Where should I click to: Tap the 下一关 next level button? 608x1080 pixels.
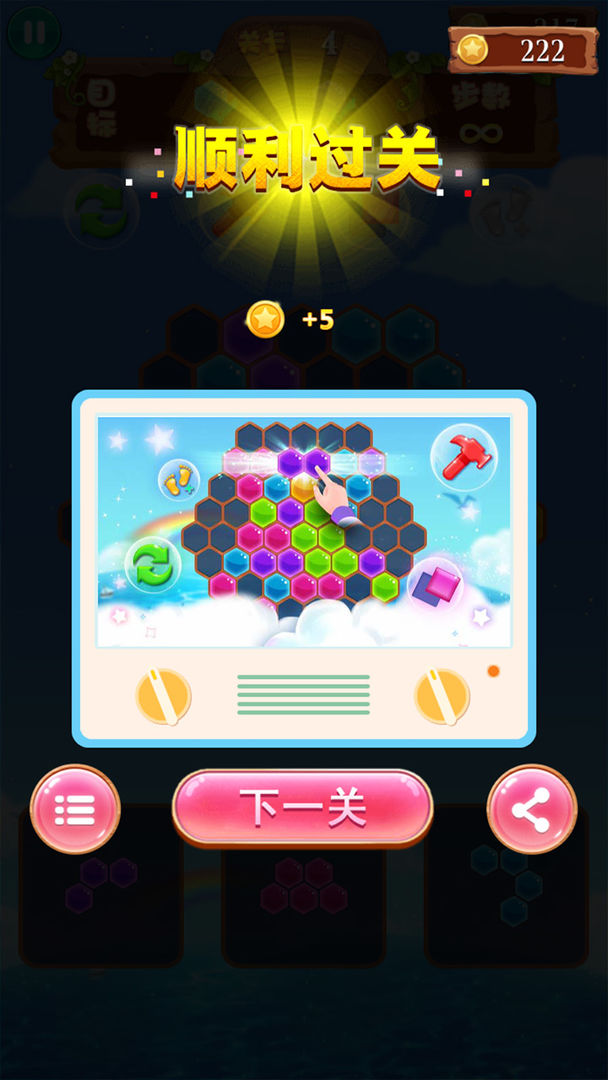303,808
